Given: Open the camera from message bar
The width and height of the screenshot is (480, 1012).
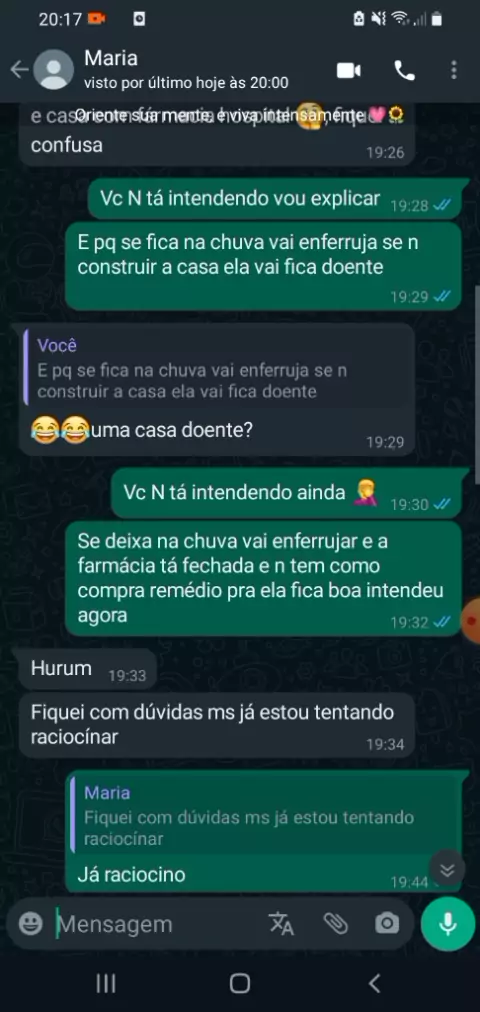Looking at the screenshot, I should coord(387,924).
